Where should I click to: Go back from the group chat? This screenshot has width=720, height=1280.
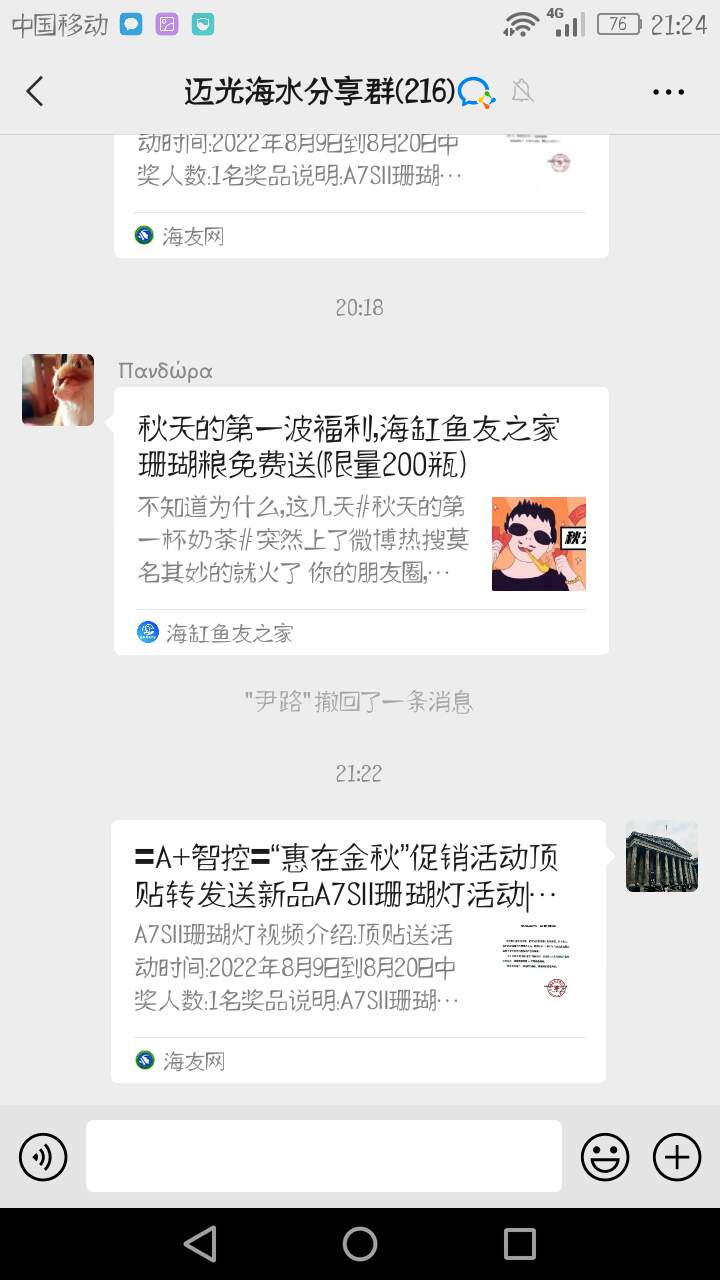point(35,92)
